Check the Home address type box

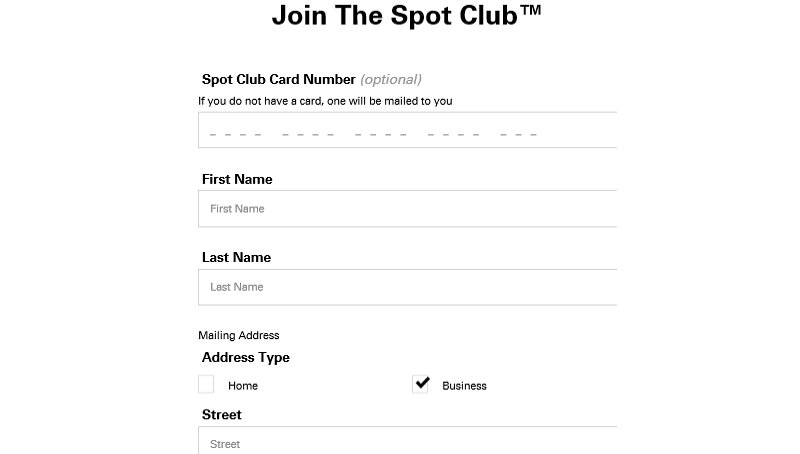pyautogui.click(x=206, y=384)
